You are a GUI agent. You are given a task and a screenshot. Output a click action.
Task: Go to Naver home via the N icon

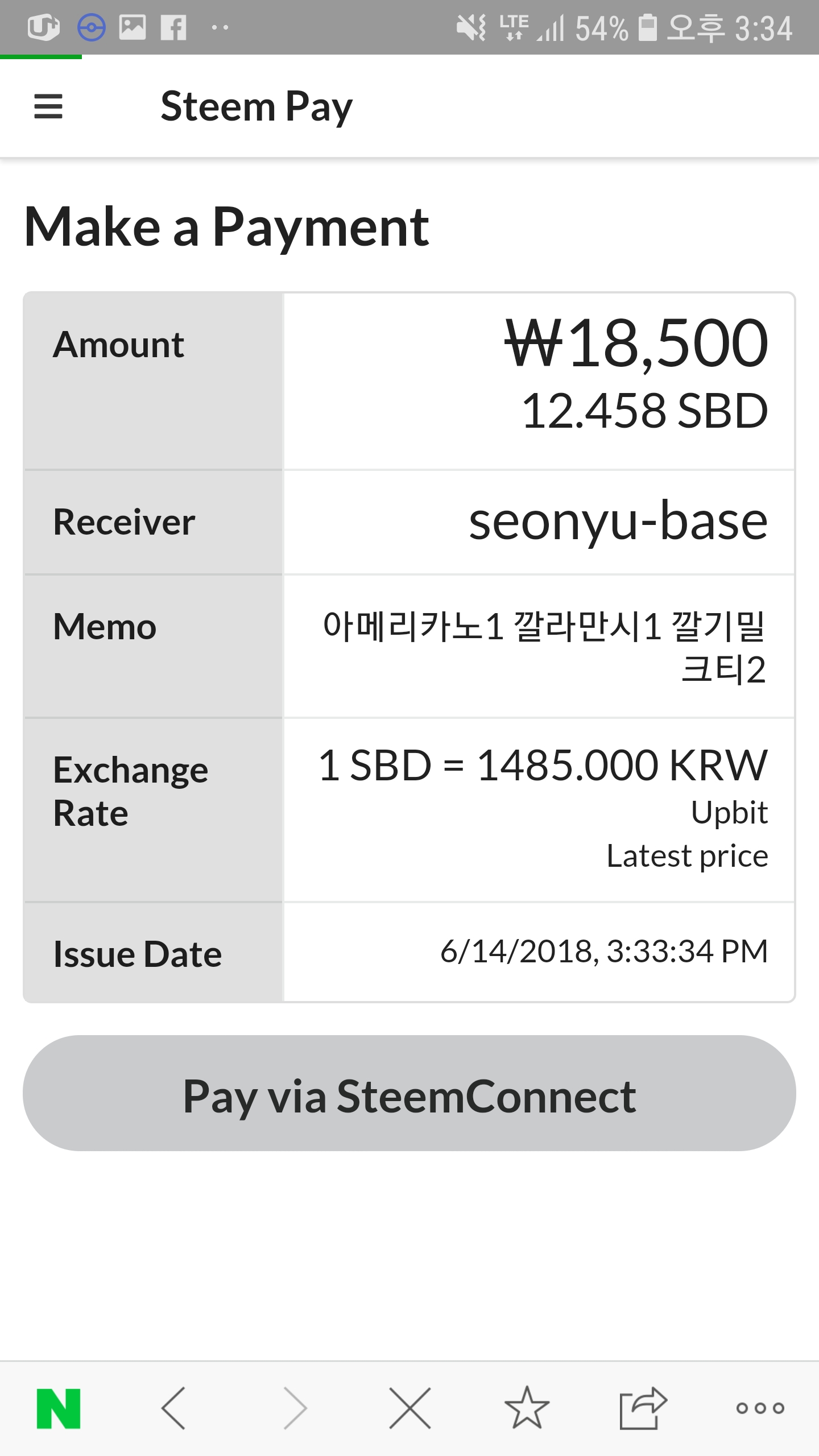tap(59, 1408)
